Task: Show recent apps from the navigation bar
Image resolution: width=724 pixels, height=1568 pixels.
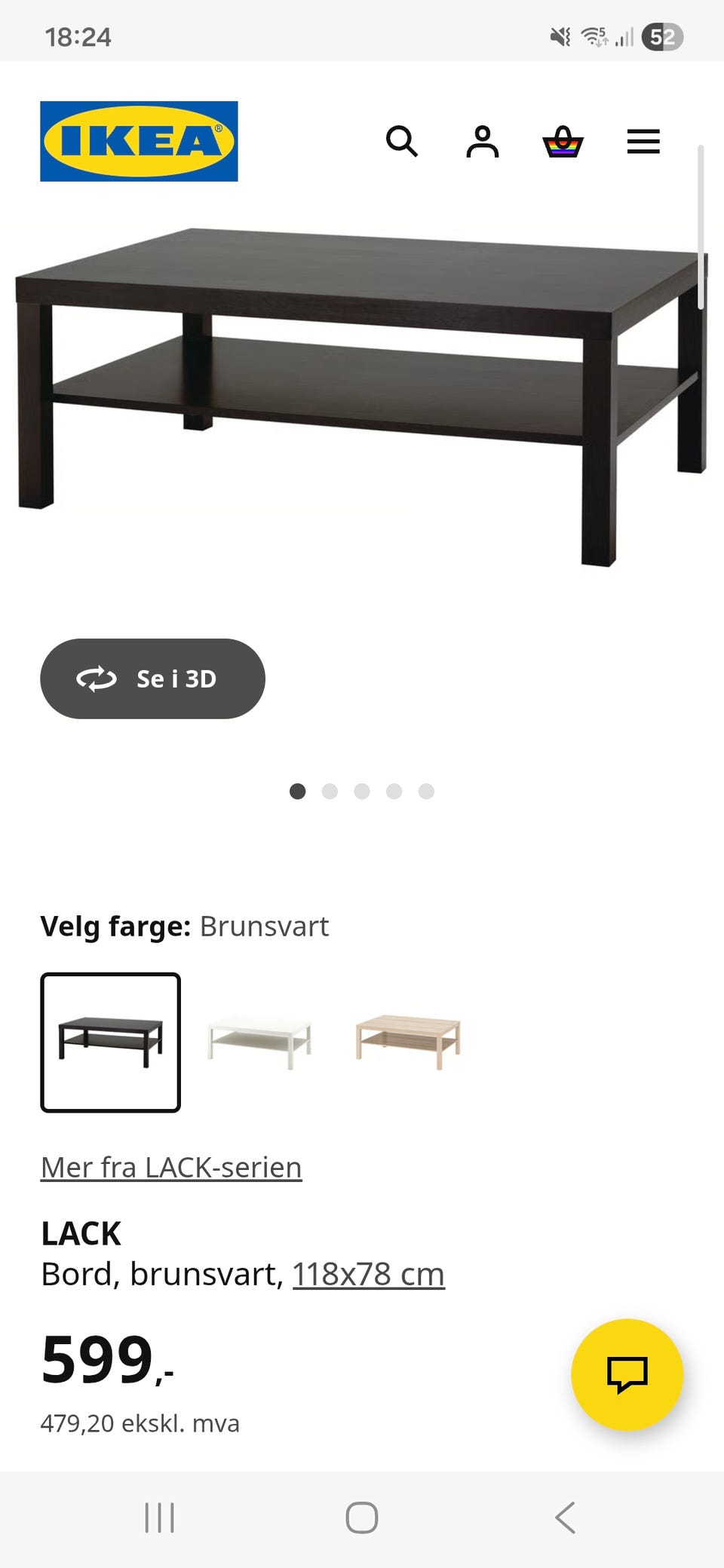Action: coord(159,1517)
